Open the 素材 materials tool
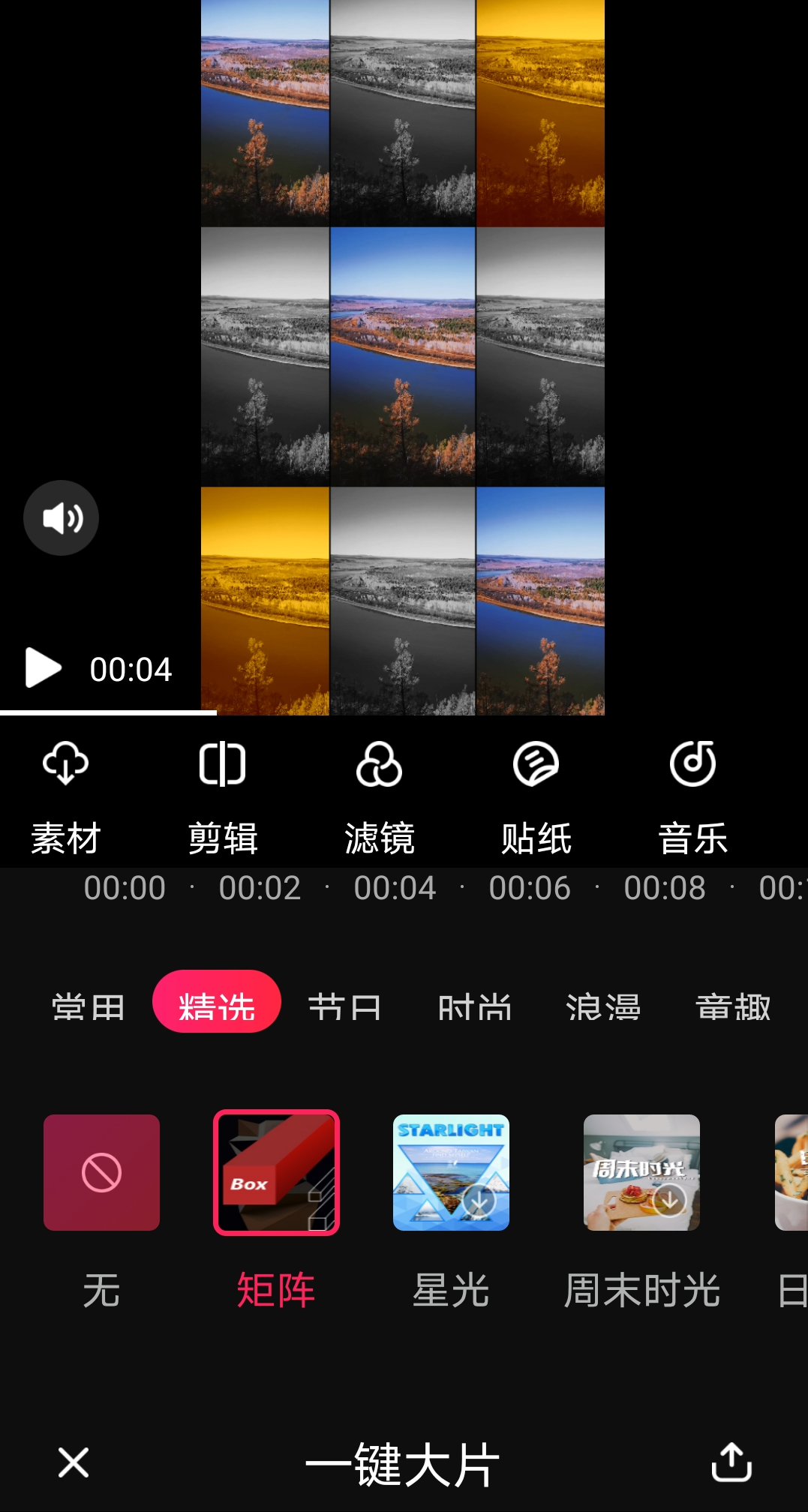808x1512 pixels. pyautogui.click(x=66, y=796)
